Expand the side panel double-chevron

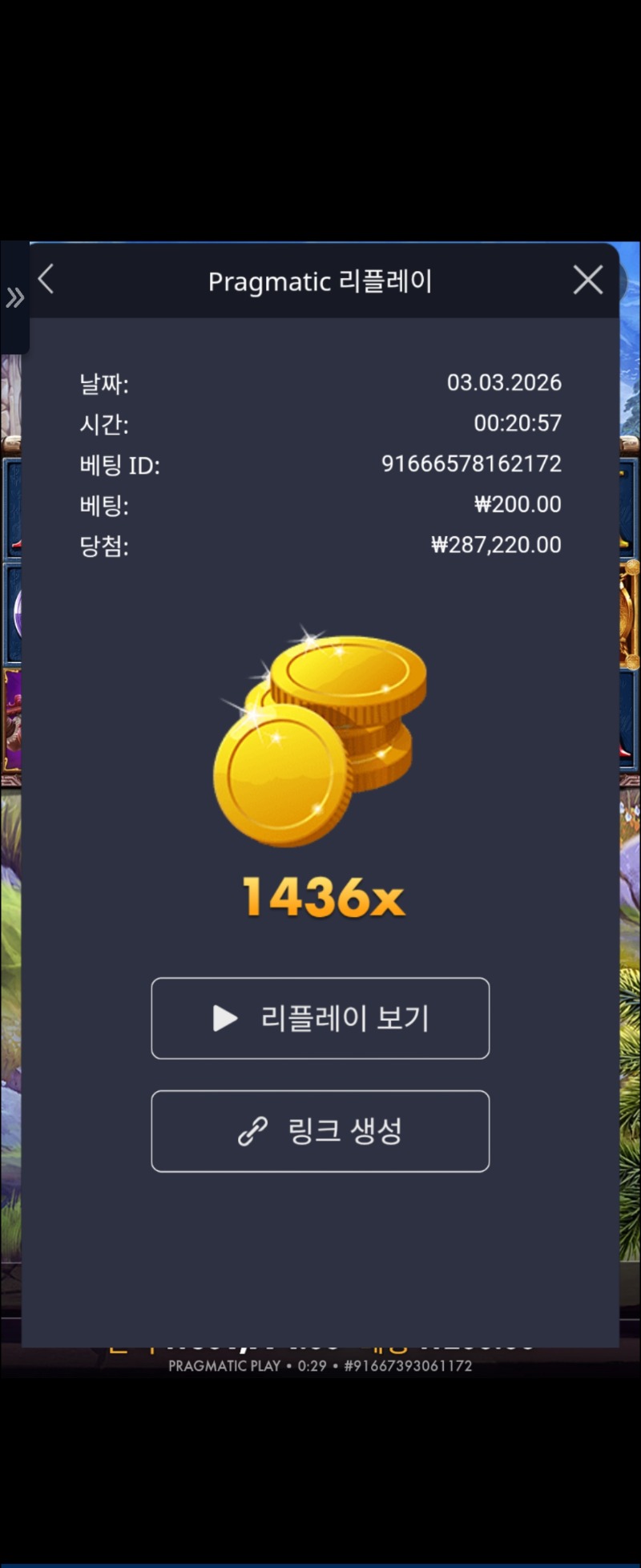(x=14, y=298)
